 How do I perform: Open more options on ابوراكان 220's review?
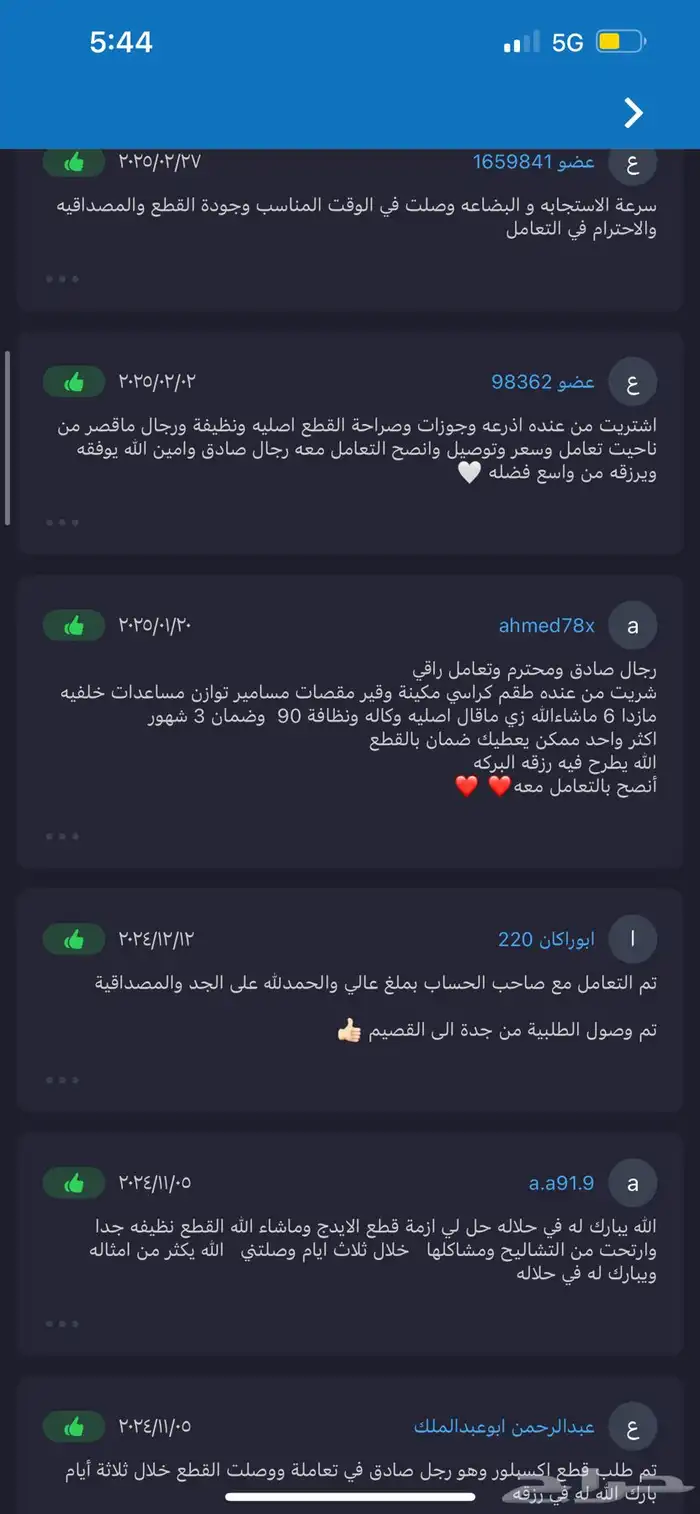62,1080
